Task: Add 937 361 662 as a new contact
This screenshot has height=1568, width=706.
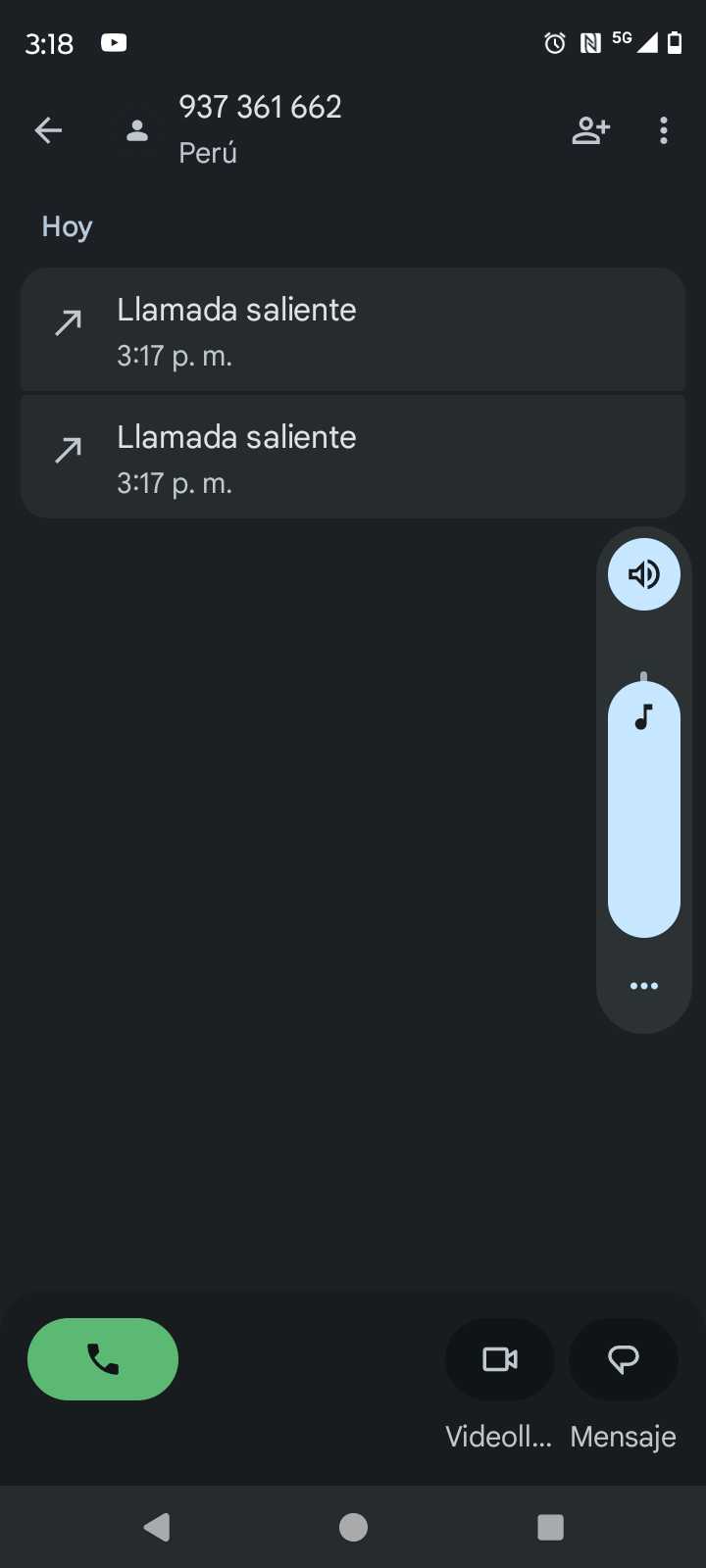Action: [590, 130]
